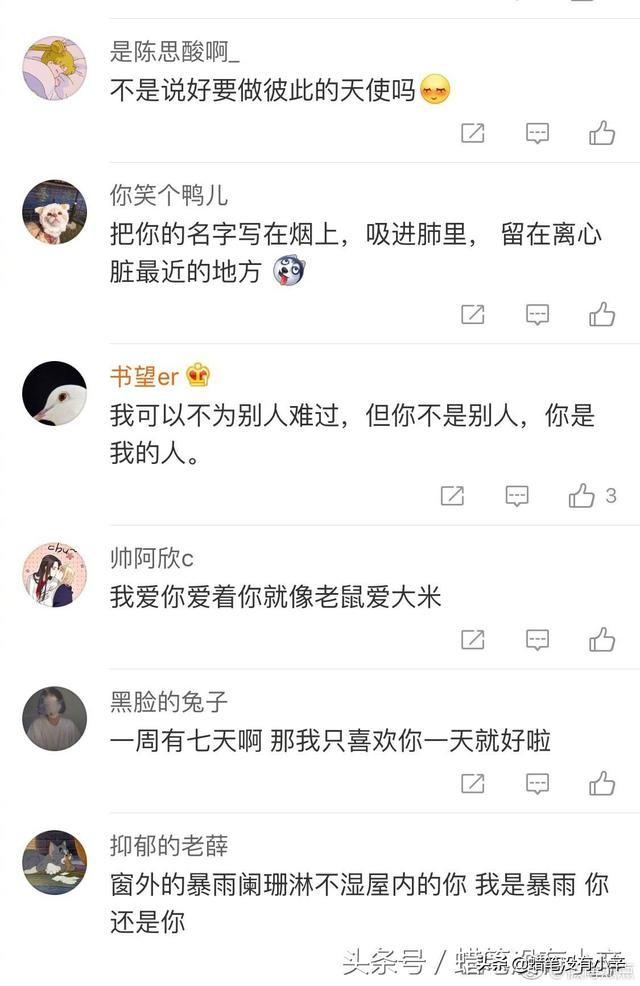Open reply for 你笑个鸭儿's comment

[x=537, y=314]
